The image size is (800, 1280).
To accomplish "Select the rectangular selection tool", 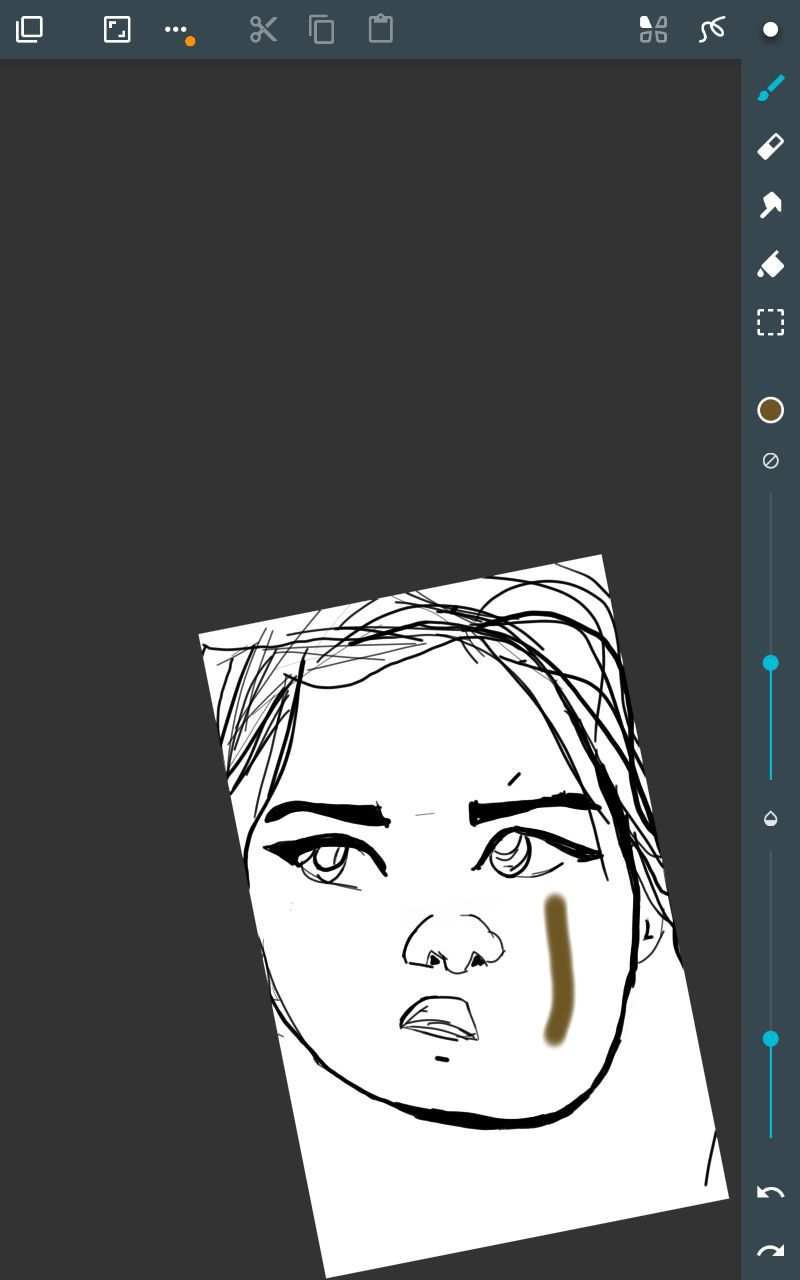I will pos(770,322).
